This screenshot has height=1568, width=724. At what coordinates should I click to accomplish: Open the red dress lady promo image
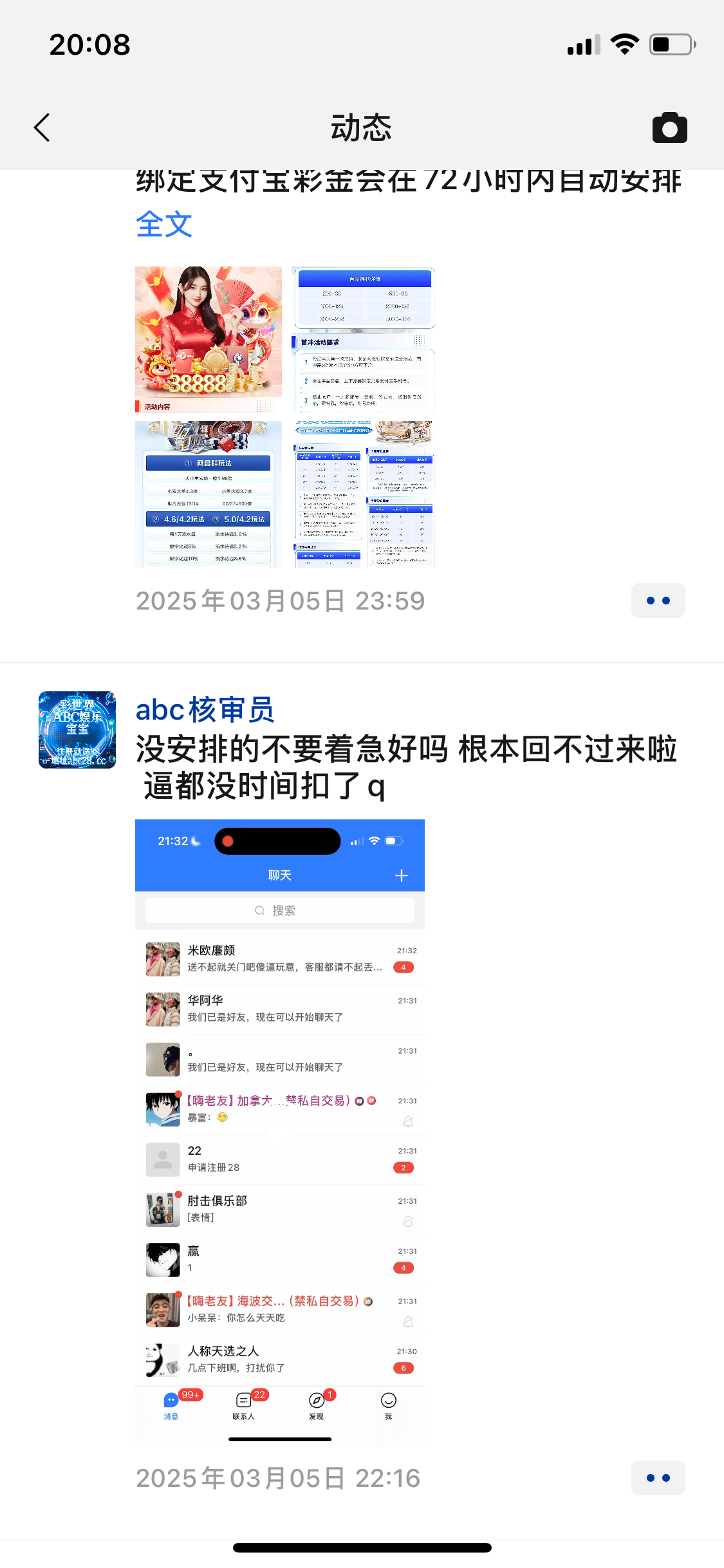[x=209, y=339]
